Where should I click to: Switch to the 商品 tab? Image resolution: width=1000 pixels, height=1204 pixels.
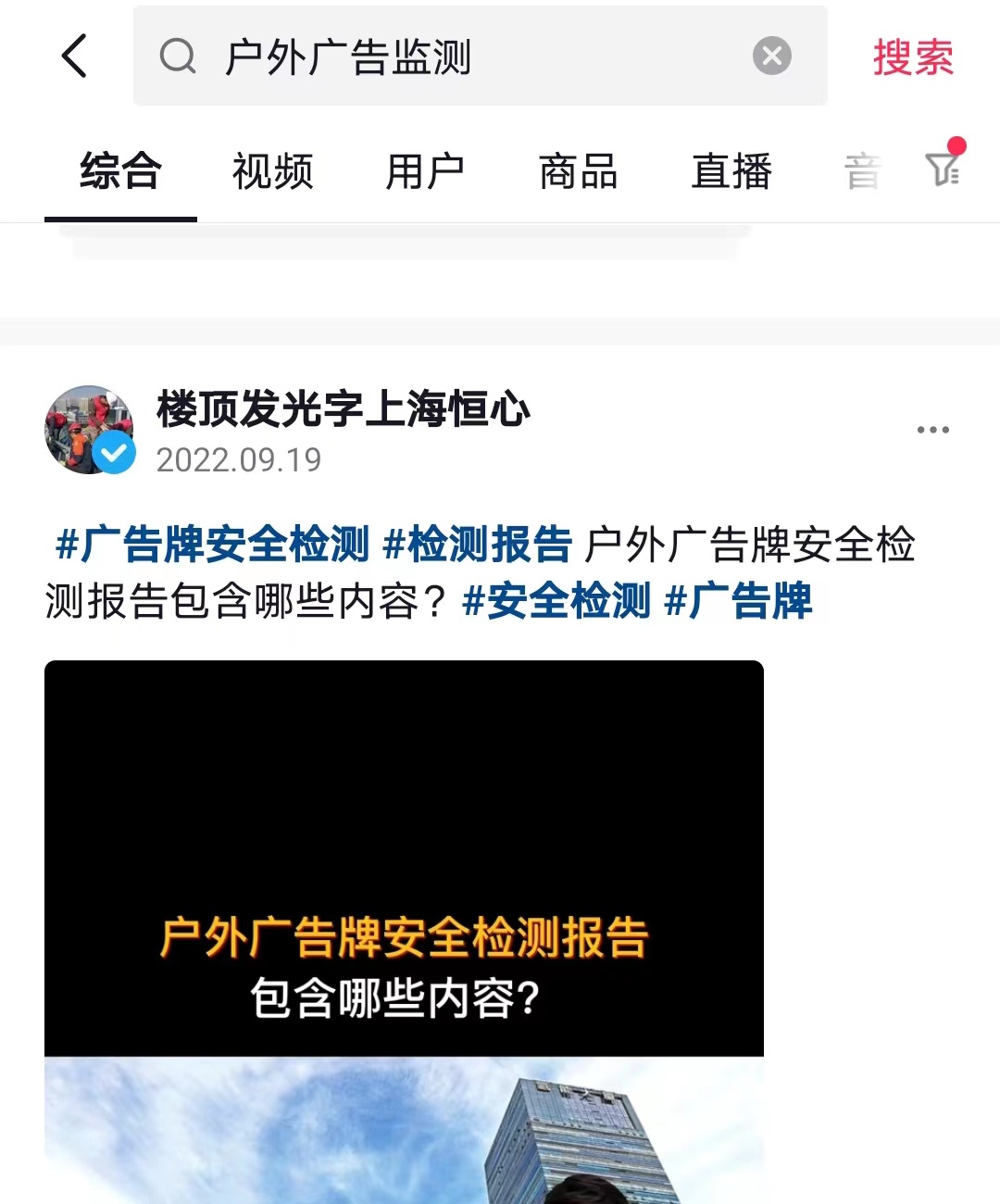point(578,172)
